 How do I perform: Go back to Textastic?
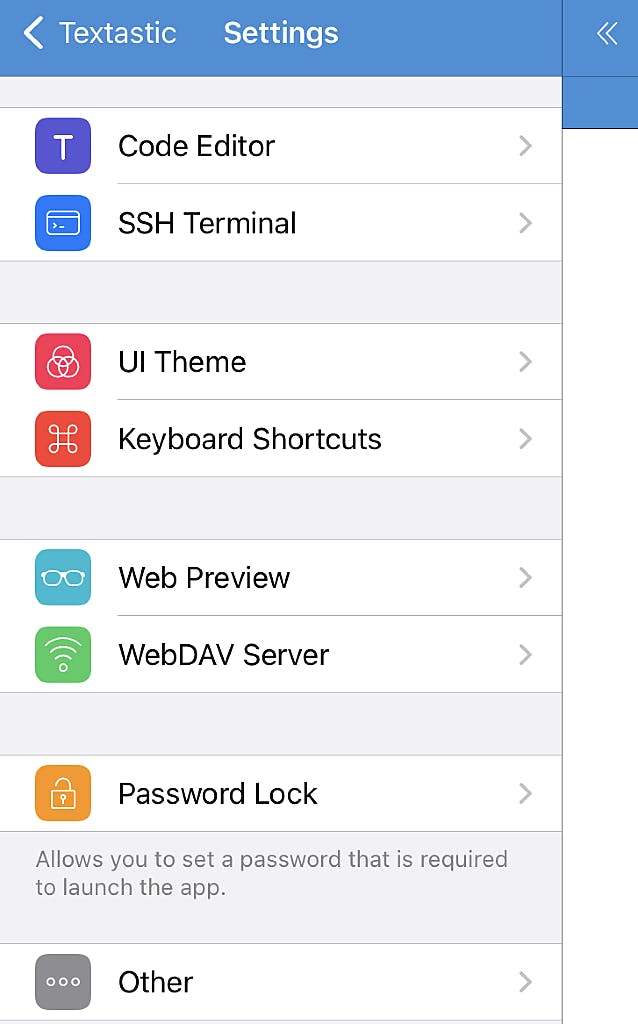pos(98,33)
